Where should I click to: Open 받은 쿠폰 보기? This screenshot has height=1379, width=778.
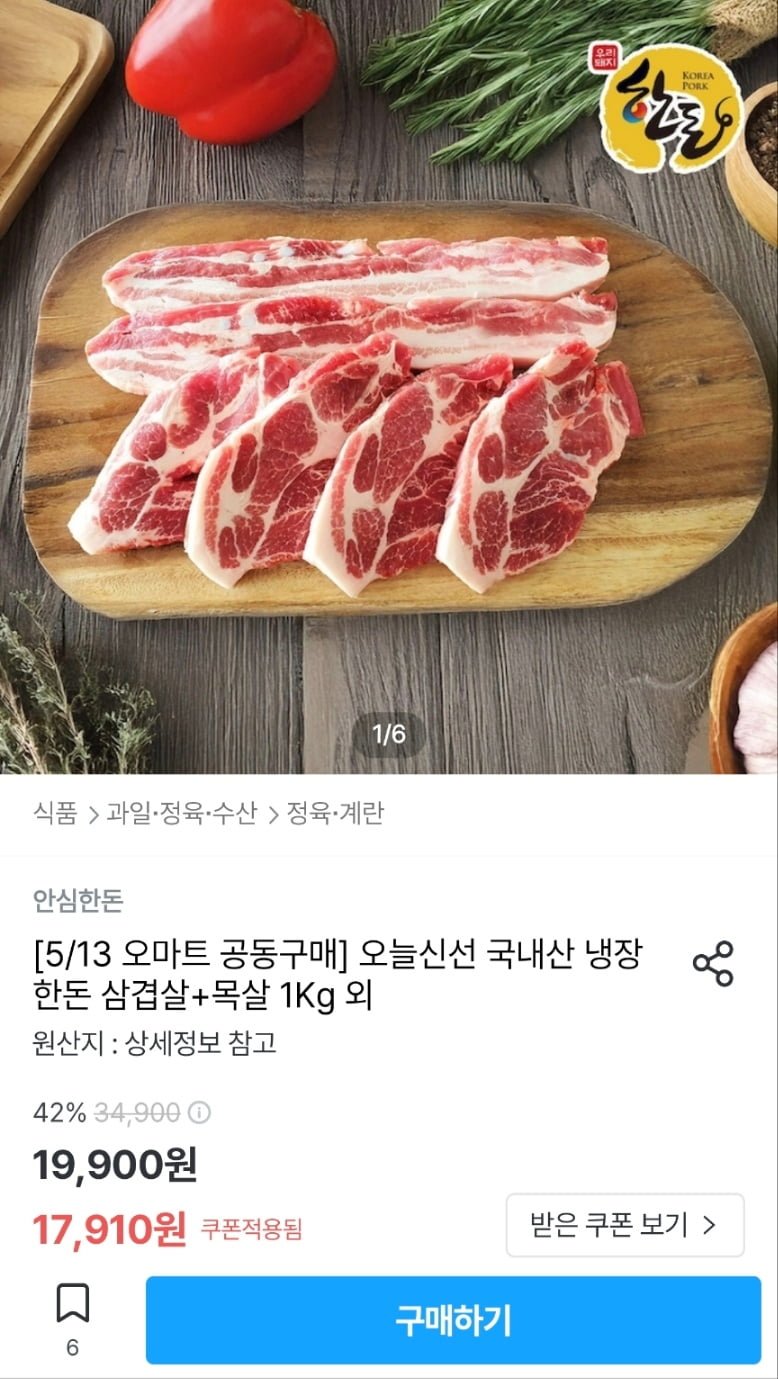point(625,1224)
